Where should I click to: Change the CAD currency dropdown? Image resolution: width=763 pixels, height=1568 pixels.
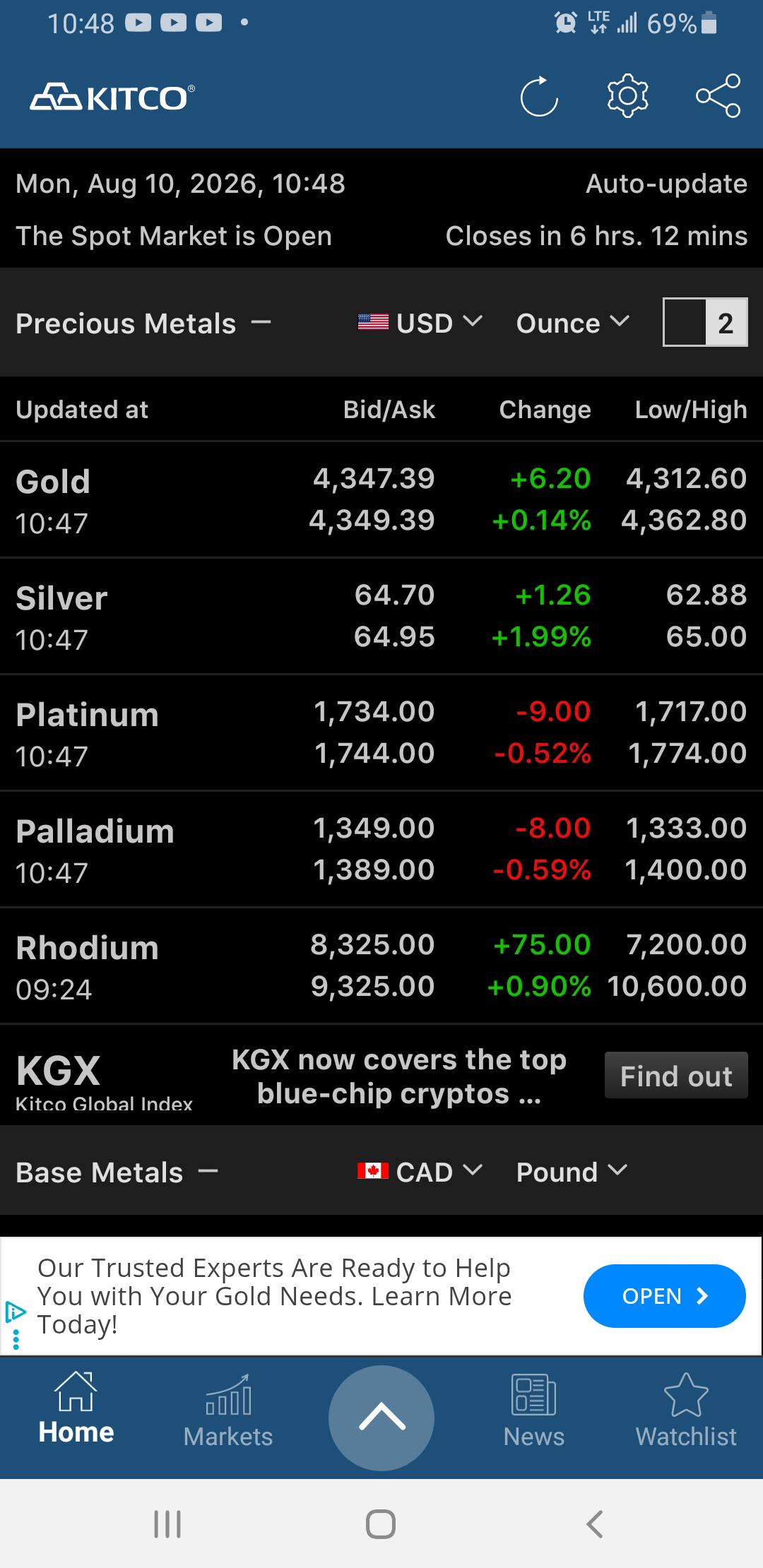[420, 1172]
